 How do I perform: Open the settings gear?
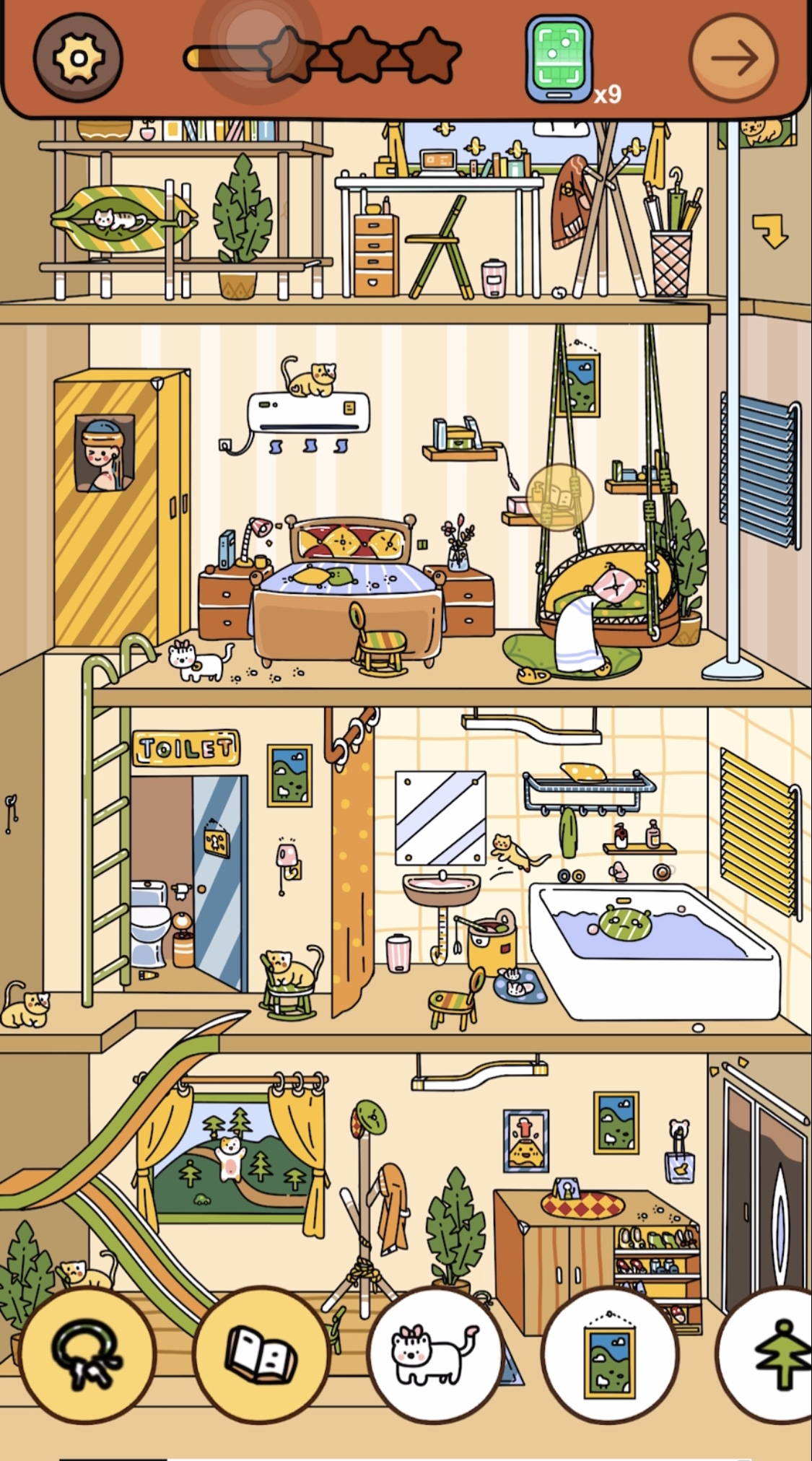pyautogui.click(x=78, y=58)
